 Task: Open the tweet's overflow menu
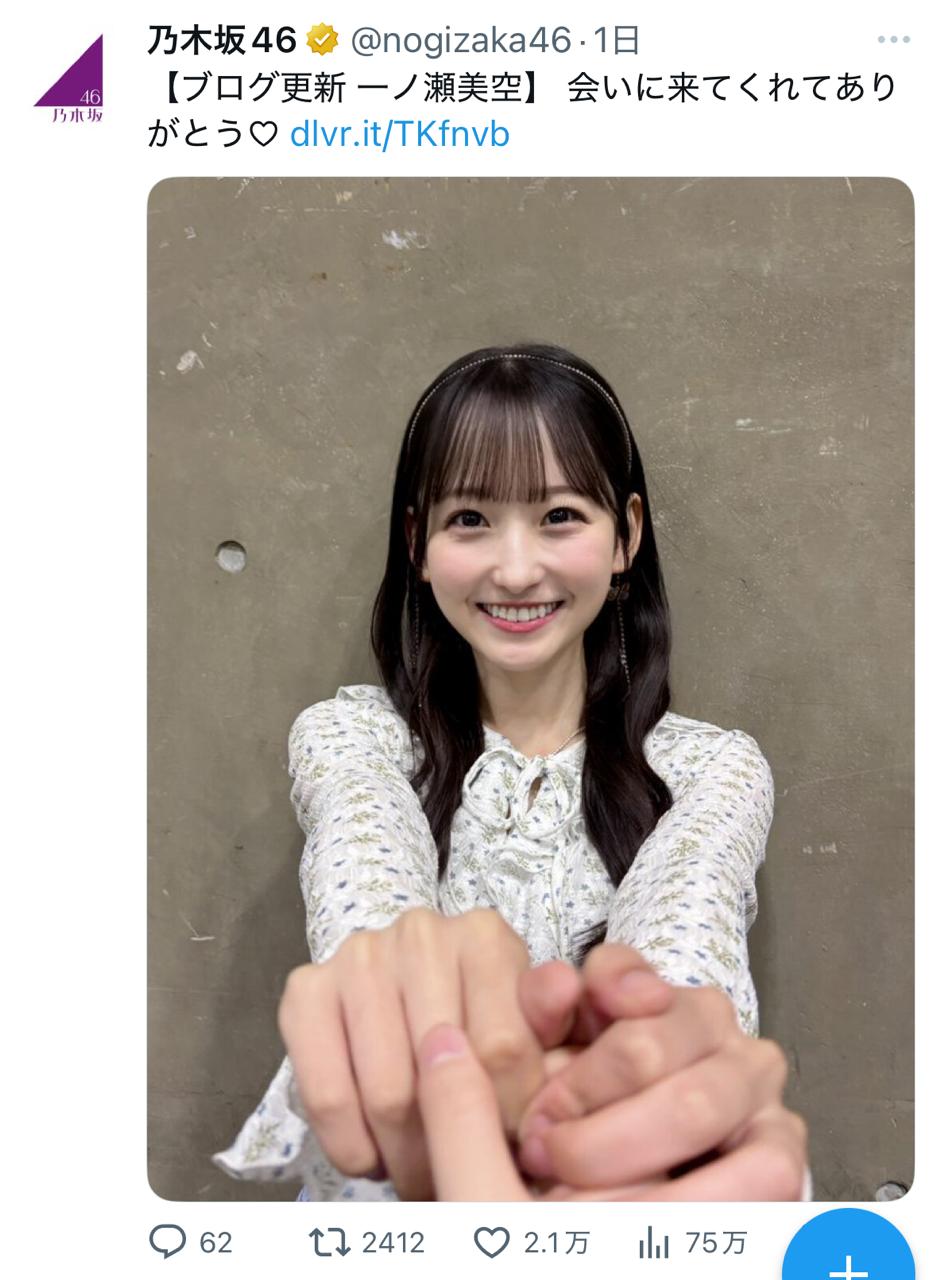coord(893,40)
